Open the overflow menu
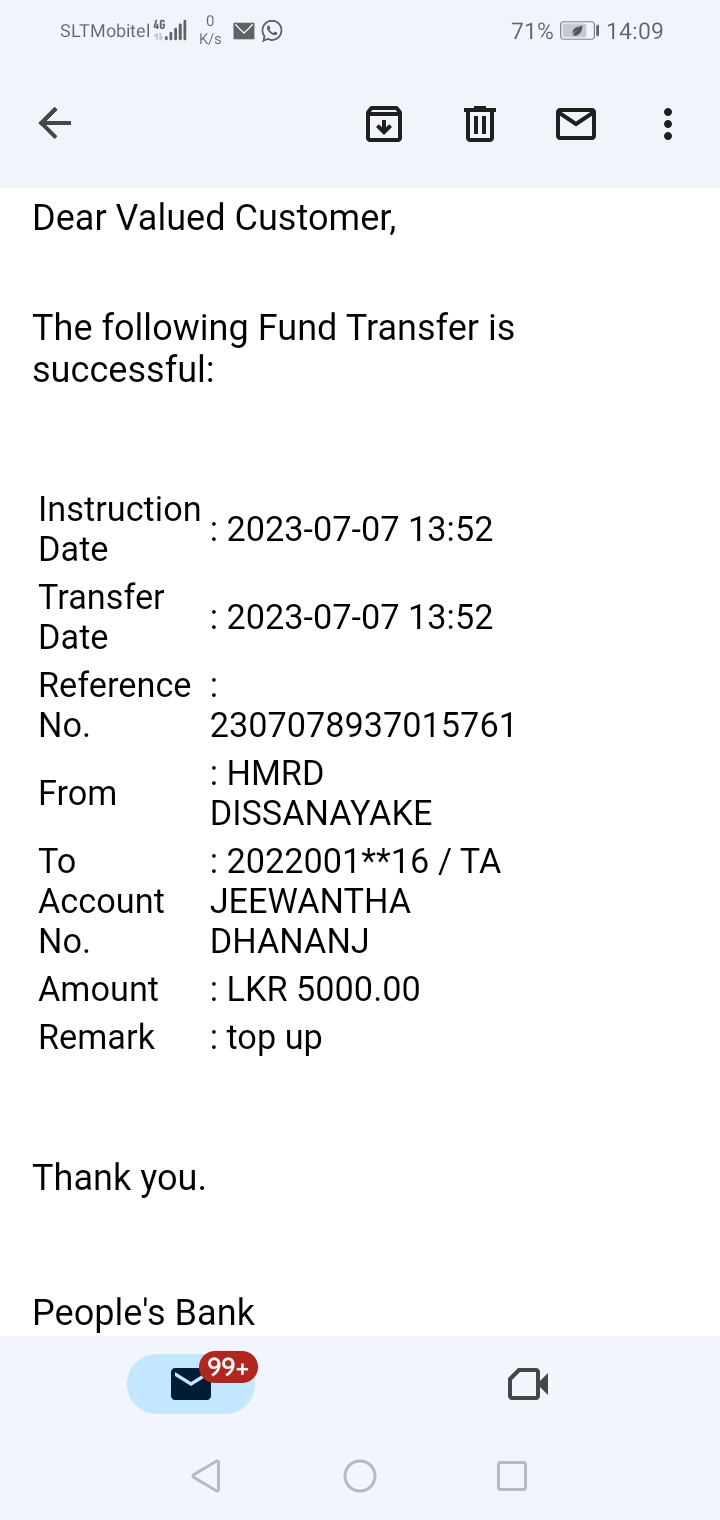The width and height of the screenshot is (720, 1520). 668,124
